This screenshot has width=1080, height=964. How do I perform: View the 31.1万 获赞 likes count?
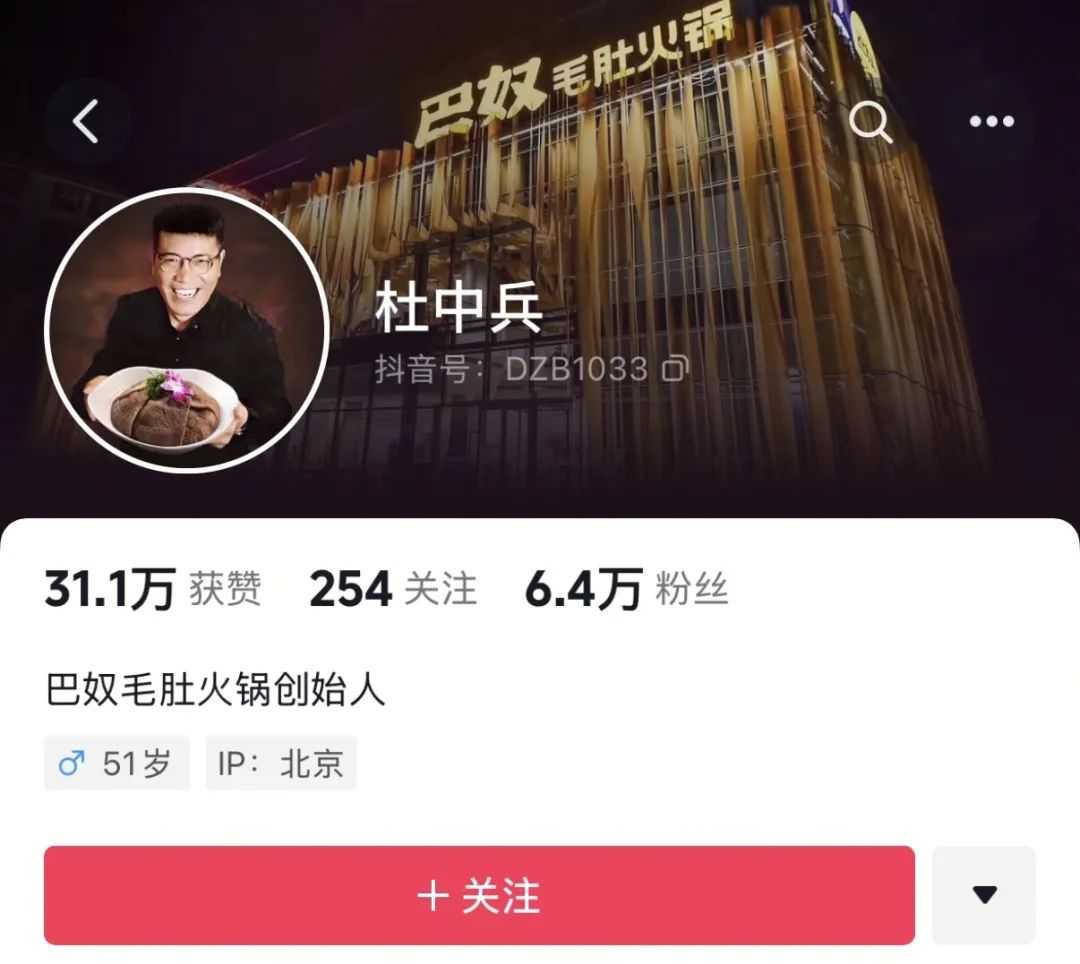(152, 589)
